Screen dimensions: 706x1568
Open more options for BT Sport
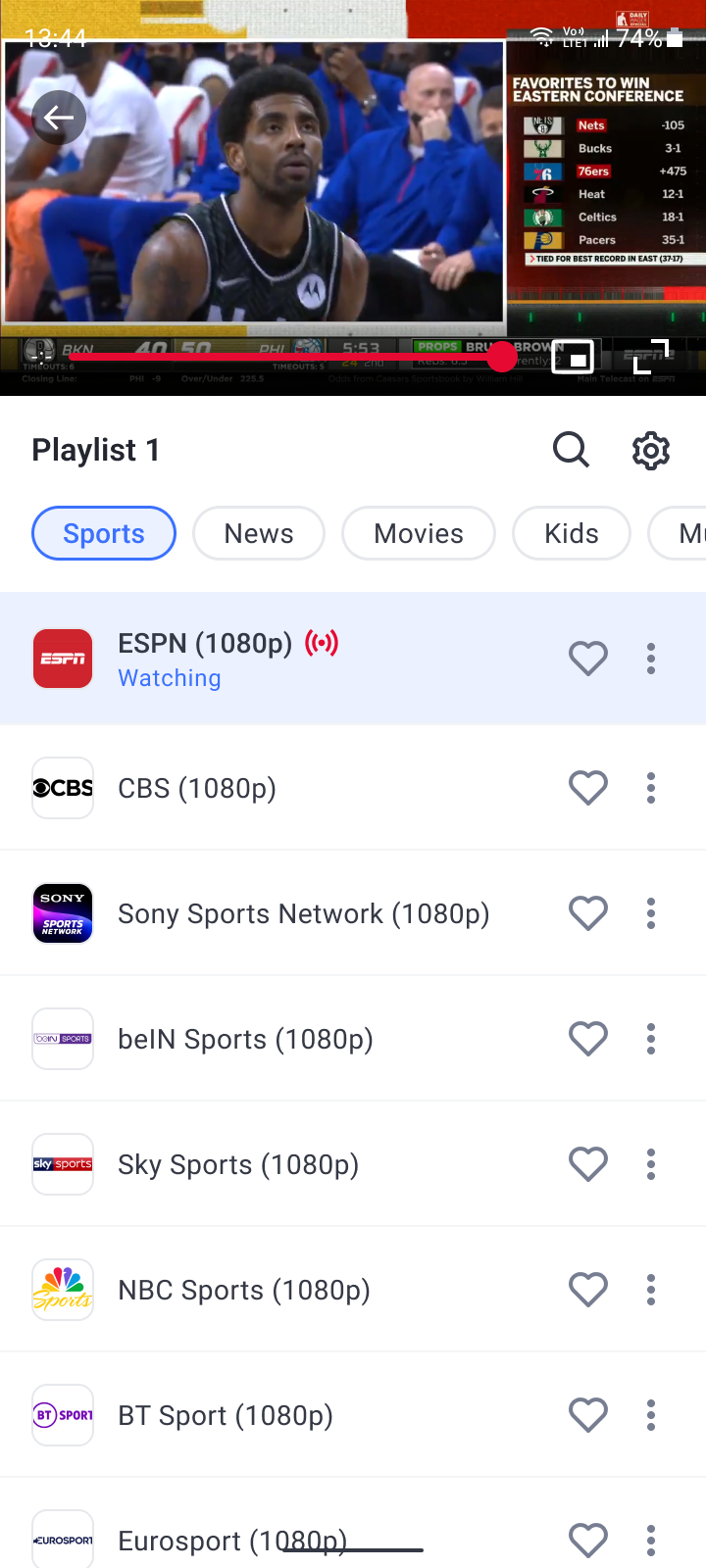[x=651, y=1415]
